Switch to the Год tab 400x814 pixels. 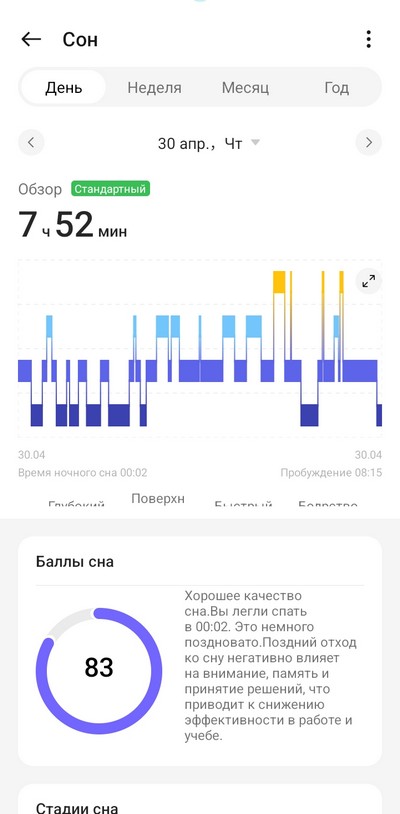tap(337, 87)
